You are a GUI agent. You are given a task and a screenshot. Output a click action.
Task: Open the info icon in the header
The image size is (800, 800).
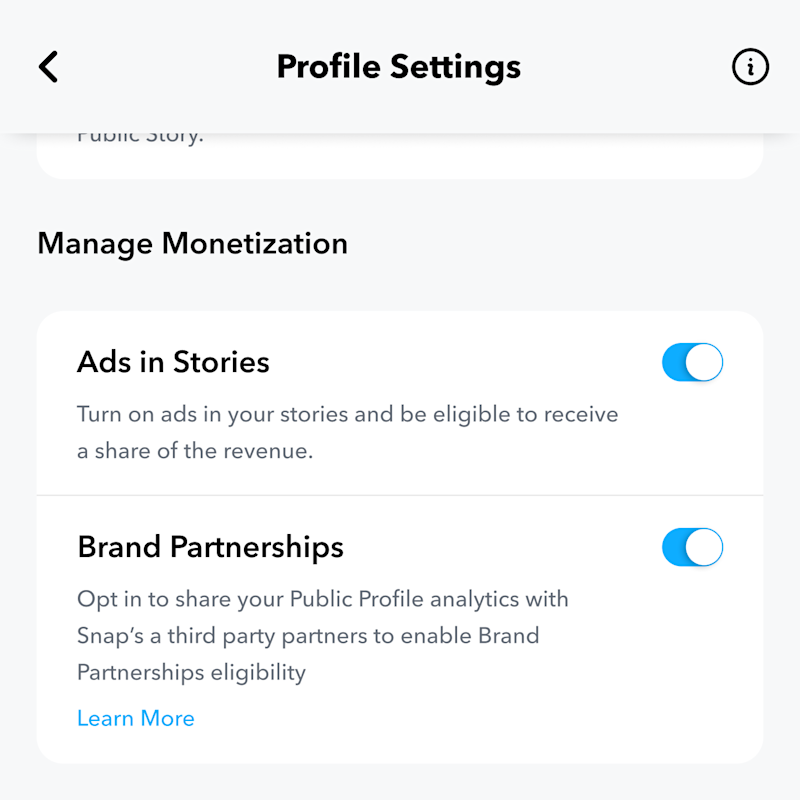click(750, 67)
